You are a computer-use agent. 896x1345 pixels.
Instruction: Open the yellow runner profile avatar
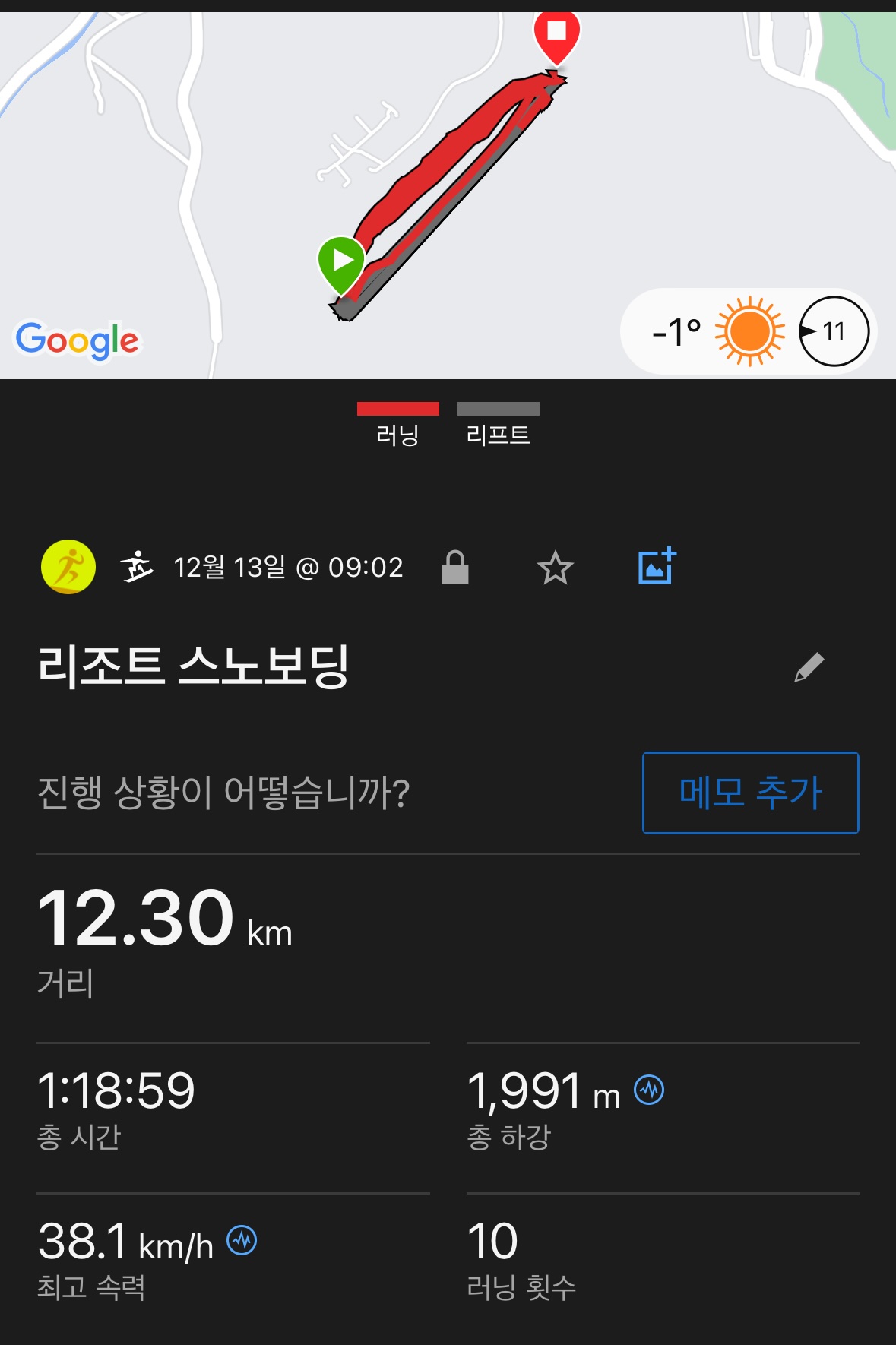pos(68,567)
